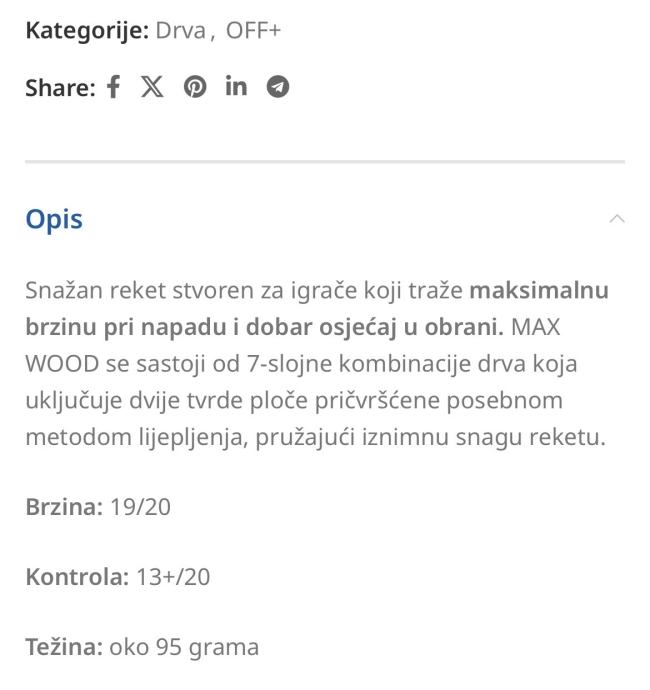Viewport: 650px width, 690px height.
Task: Send this product via Telegram
Action: pos(278,87)
